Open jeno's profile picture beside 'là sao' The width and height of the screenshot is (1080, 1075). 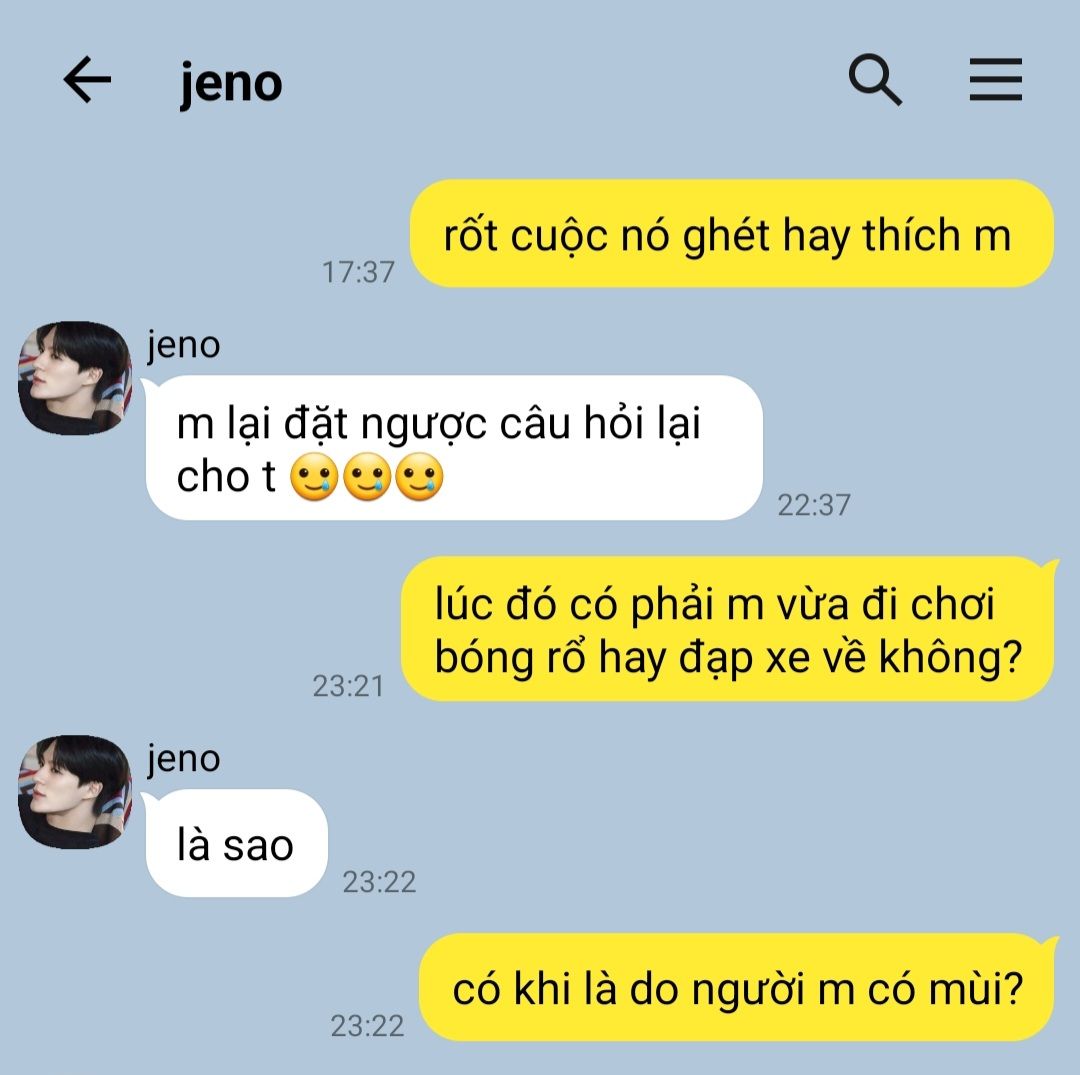[75, 792]
